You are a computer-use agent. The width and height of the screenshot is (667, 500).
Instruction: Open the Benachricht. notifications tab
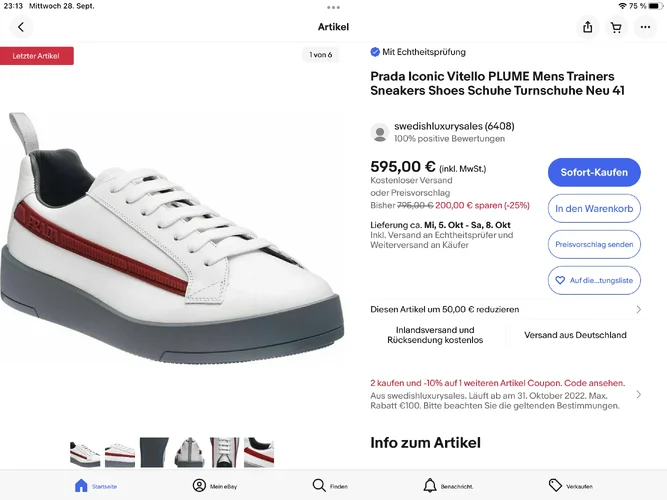(448, 485)
